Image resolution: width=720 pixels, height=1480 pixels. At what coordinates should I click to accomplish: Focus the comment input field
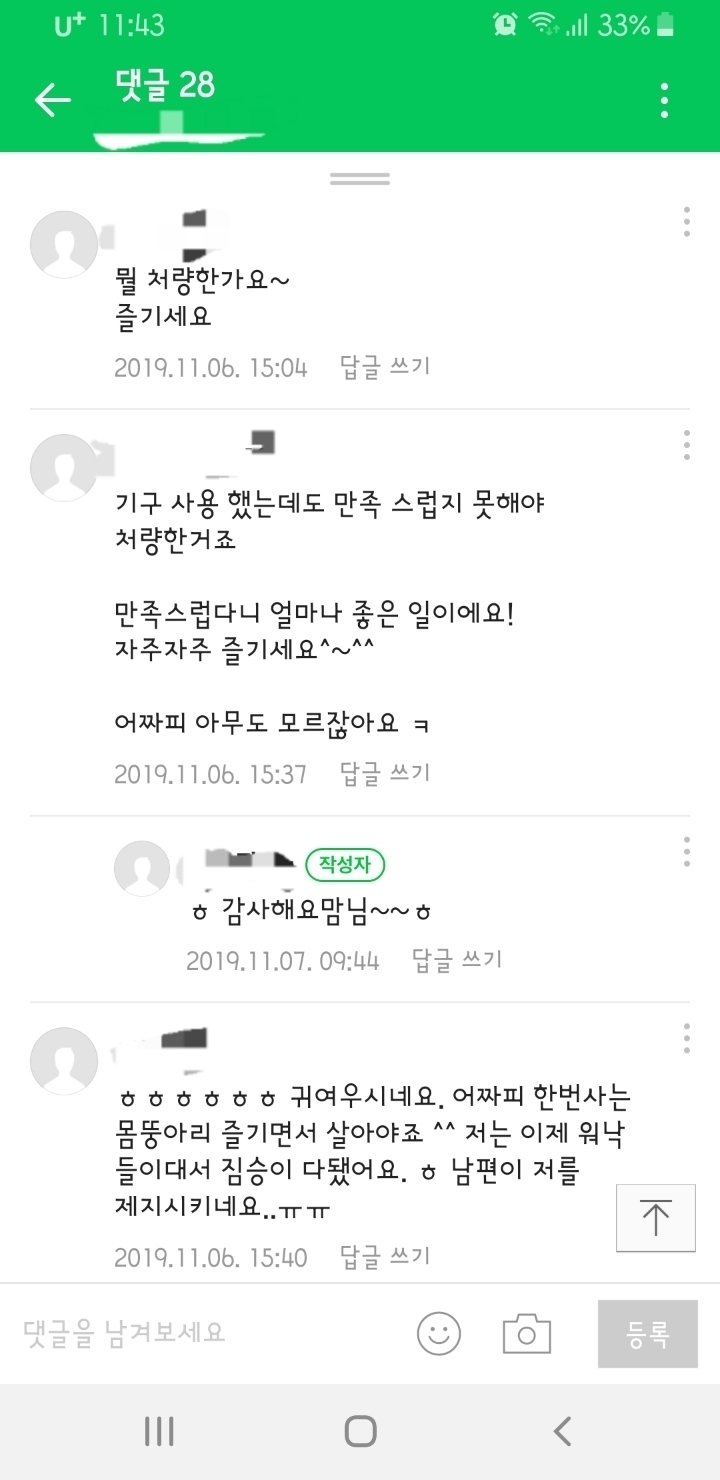(200, 1333)
